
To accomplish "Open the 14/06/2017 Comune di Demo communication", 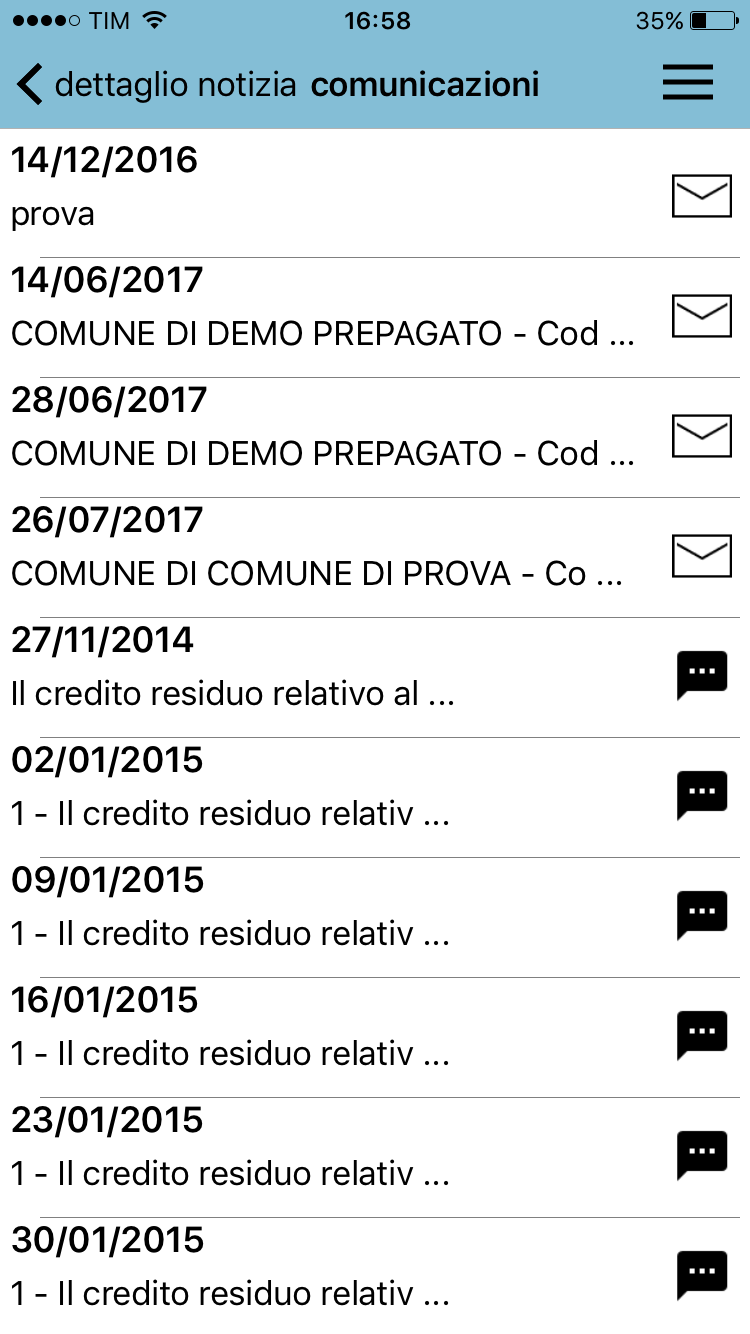I will [x=340, y=310].
